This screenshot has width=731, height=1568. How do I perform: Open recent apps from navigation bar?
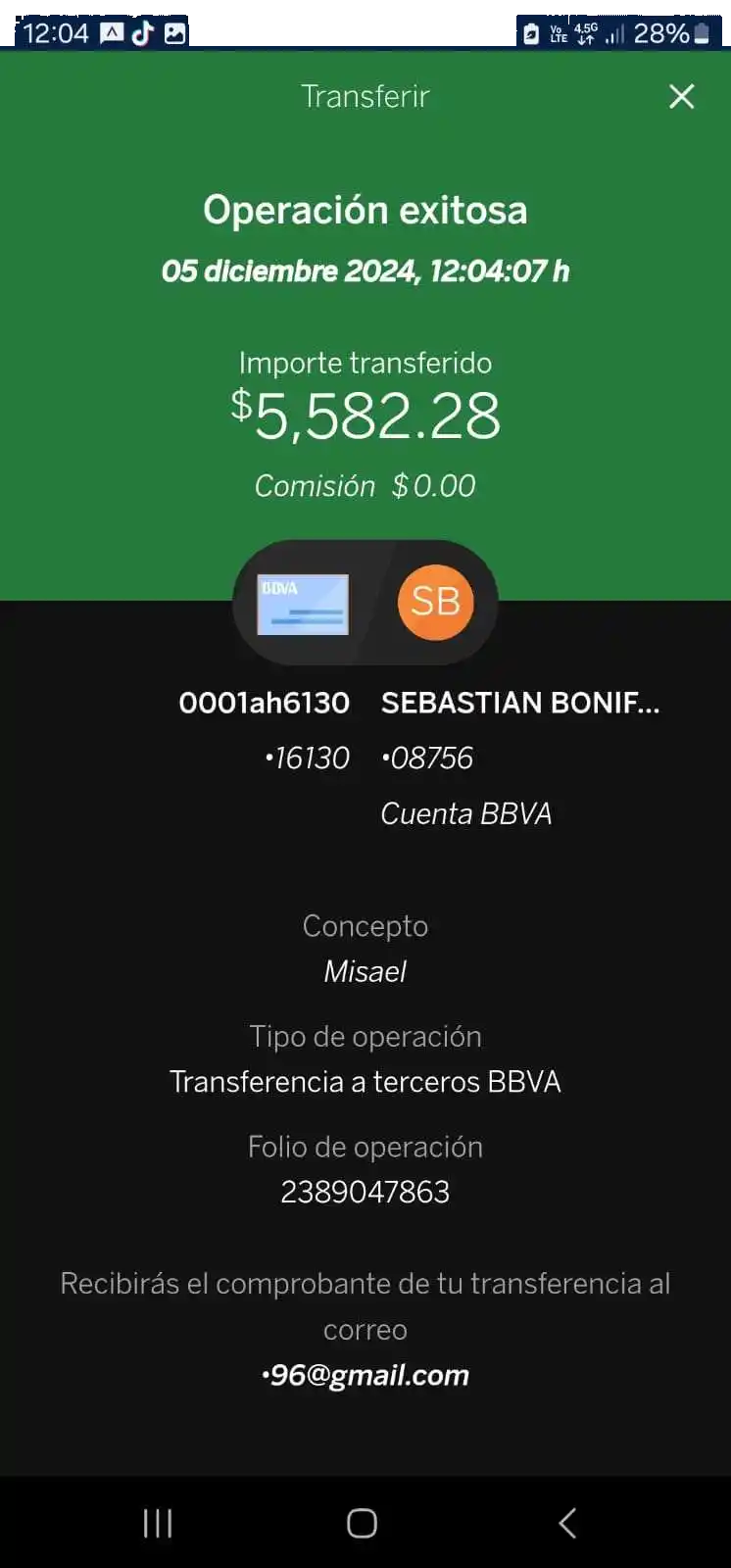pyautogui.click(x=158, y=1523)
